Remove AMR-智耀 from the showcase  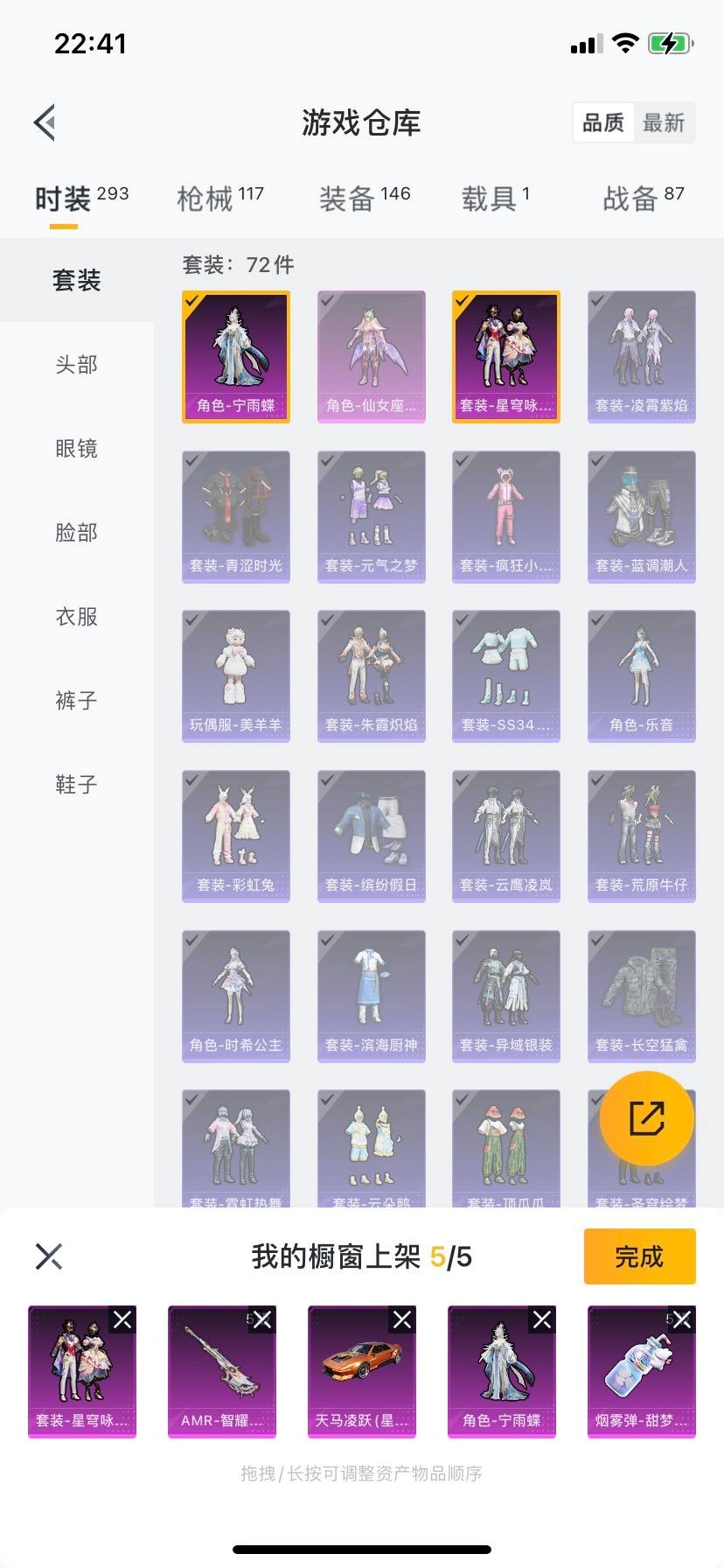coord(262,1319)
